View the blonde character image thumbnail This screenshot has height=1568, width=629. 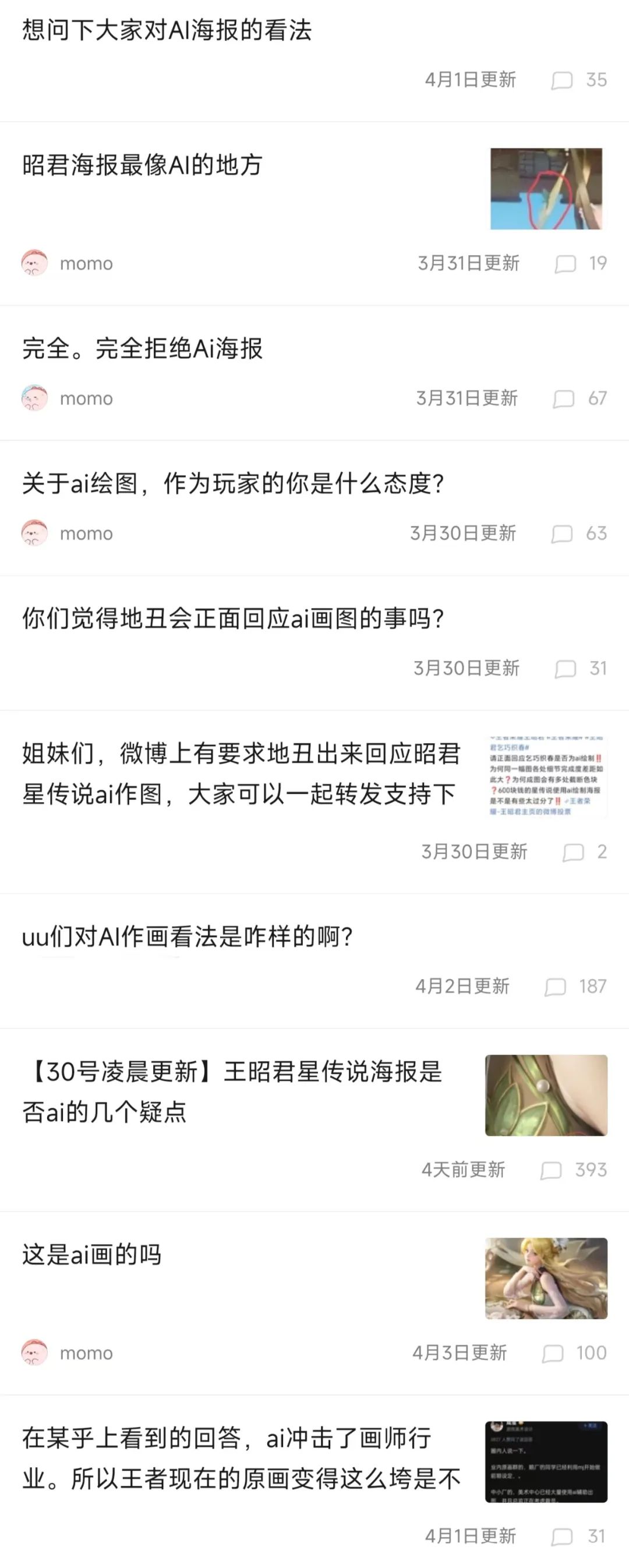(x=546, y=1279)
